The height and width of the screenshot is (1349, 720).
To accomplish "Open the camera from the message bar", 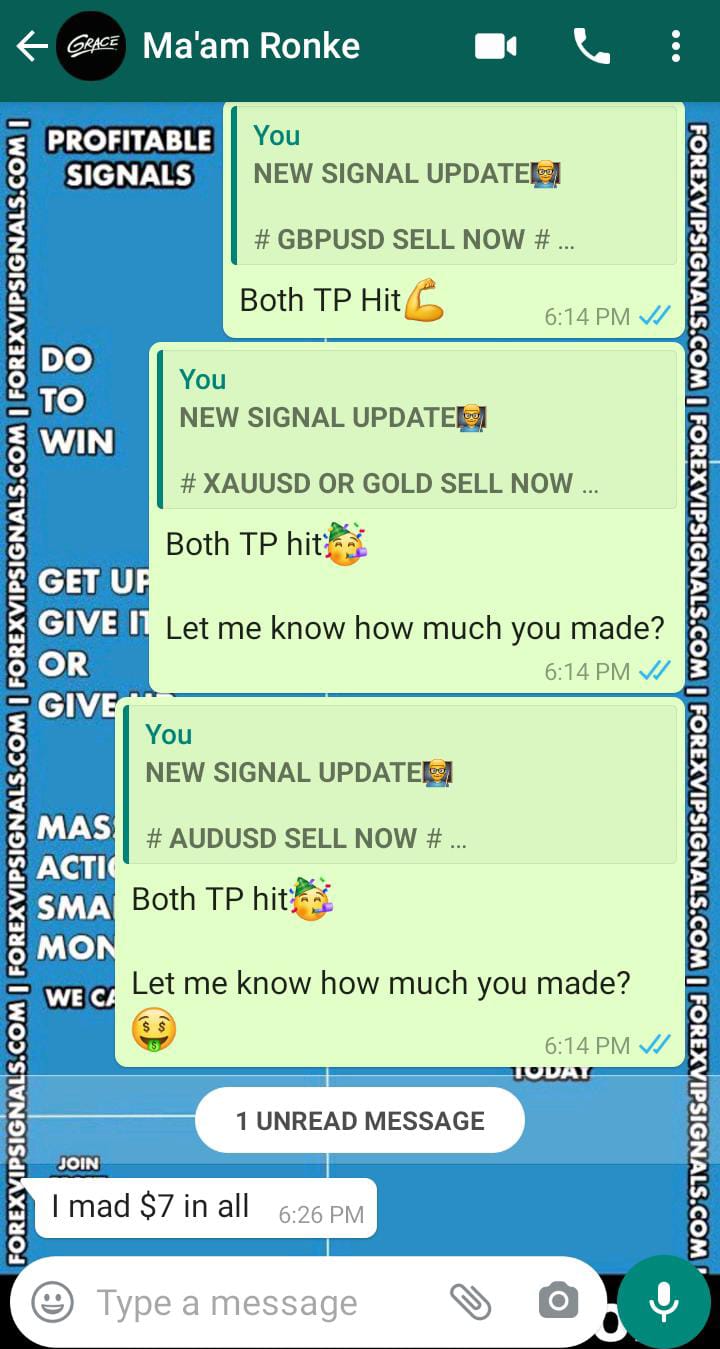I will click(x=558, y=1302).
